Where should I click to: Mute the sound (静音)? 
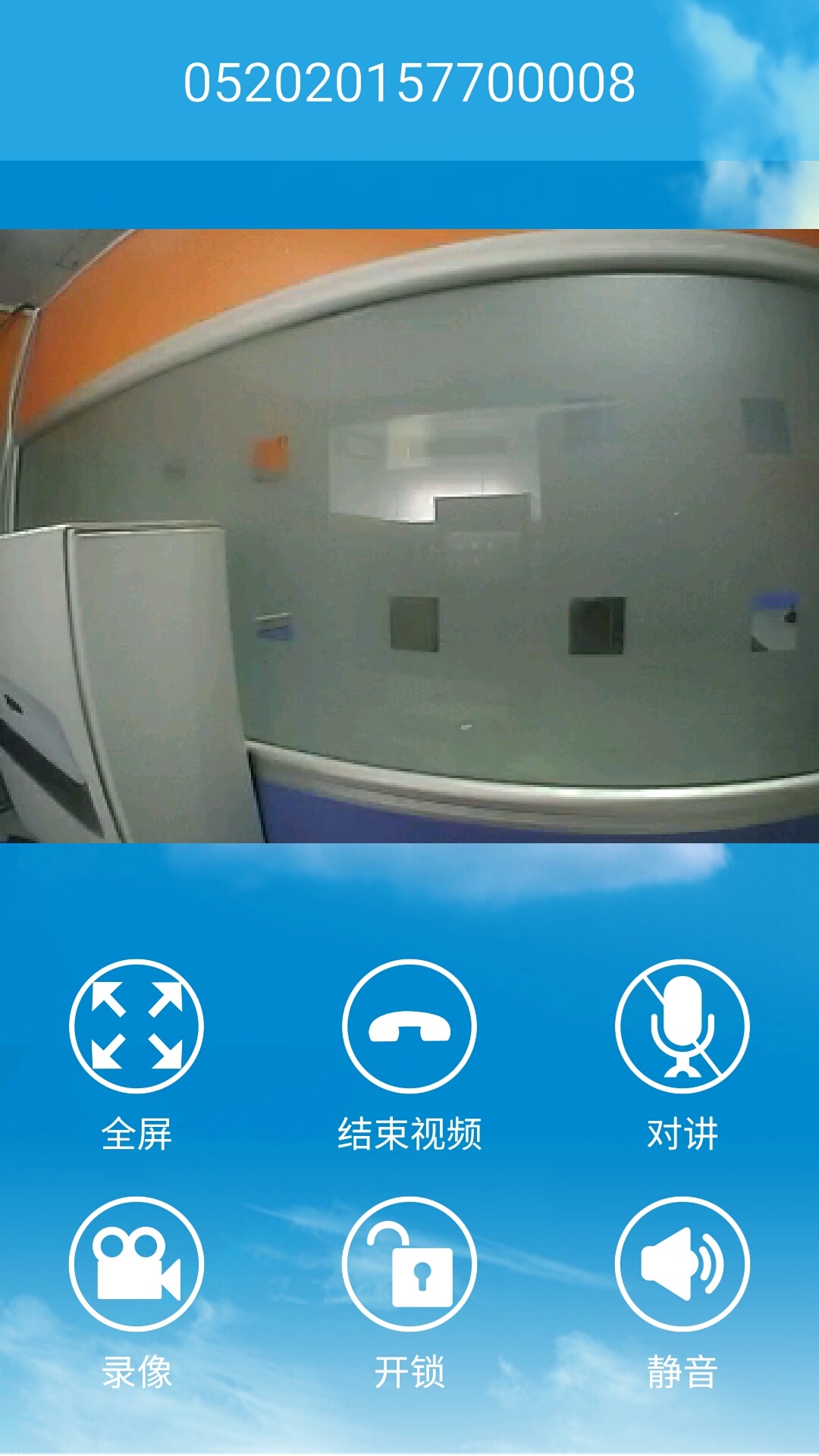682,1263
